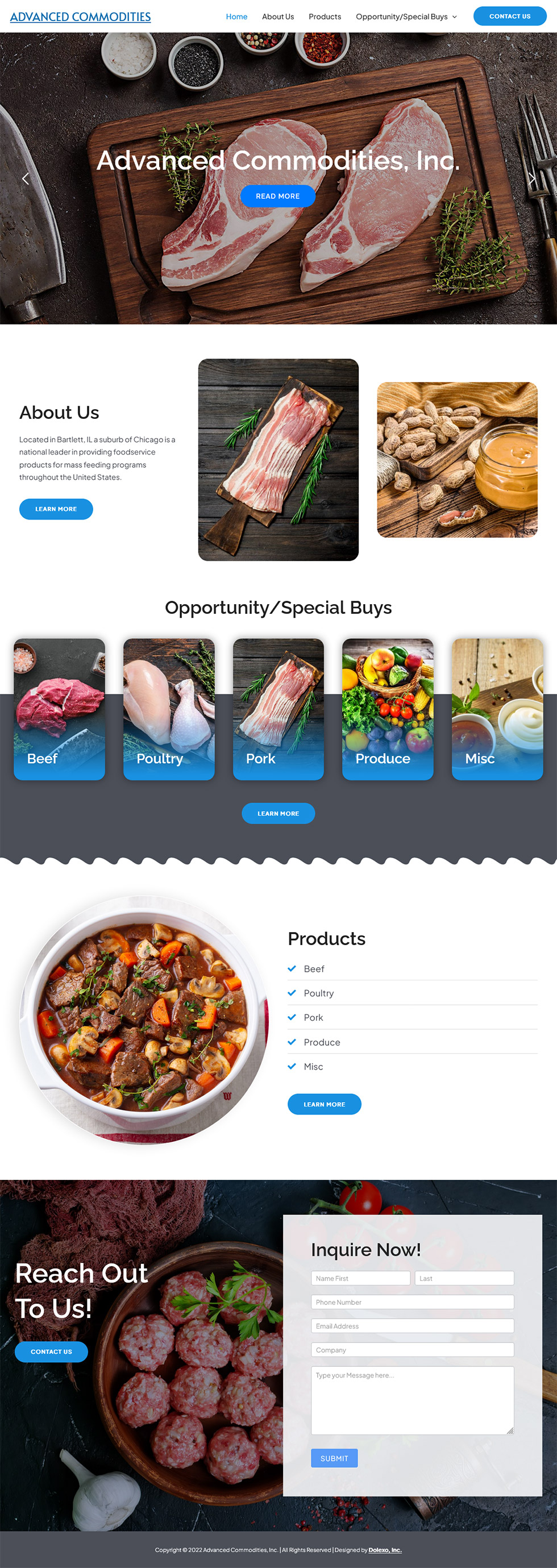Expand the Opportunity/Special Buys dropdown
This screenshot has width=557, height=1568.
(406, 16)
